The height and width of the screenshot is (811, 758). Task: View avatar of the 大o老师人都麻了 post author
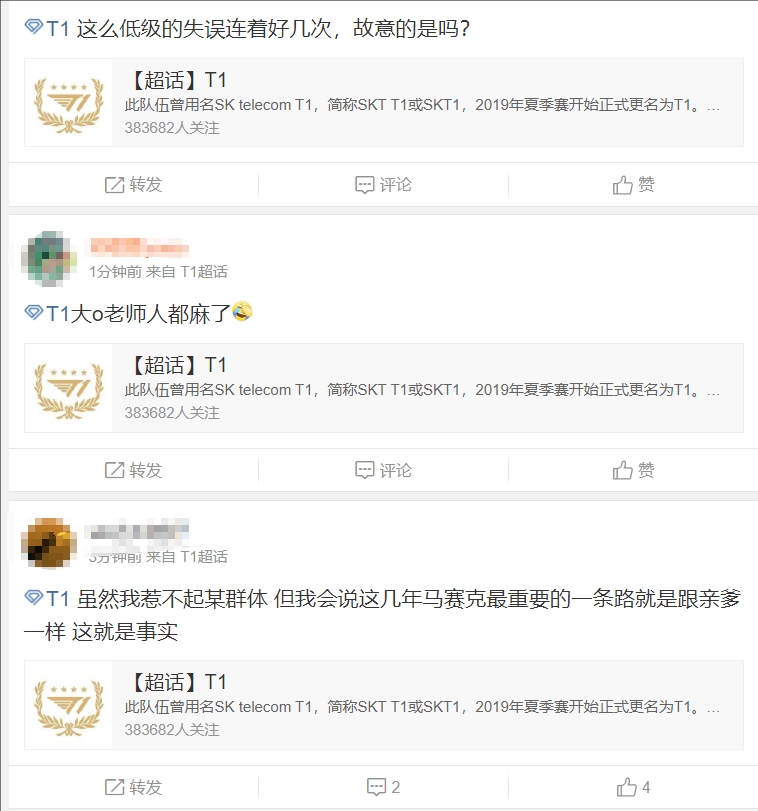click(49, 257)
